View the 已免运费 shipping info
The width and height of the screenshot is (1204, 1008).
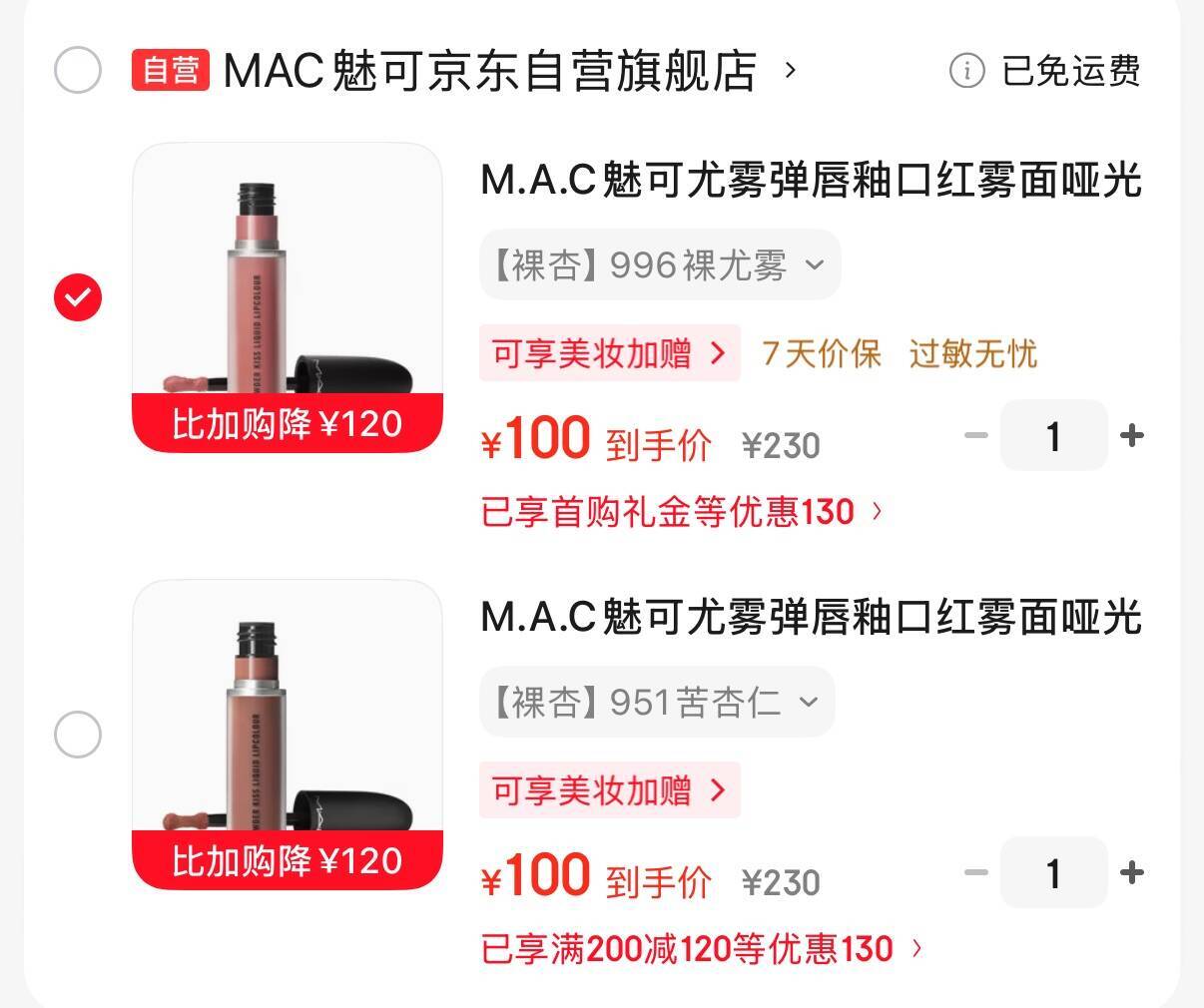pos(1044,71)
